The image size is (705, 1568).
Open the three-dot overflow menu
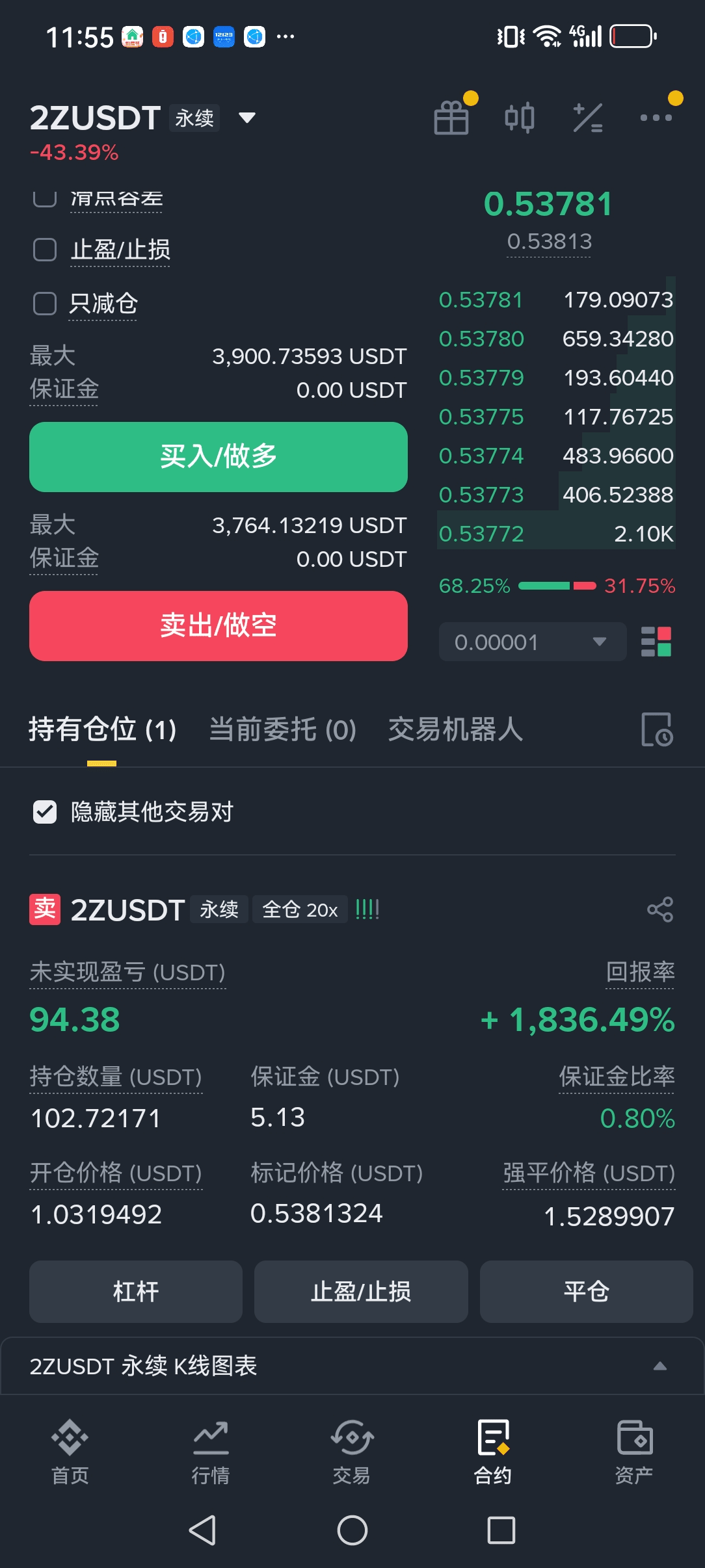click(x=656, y=118)
